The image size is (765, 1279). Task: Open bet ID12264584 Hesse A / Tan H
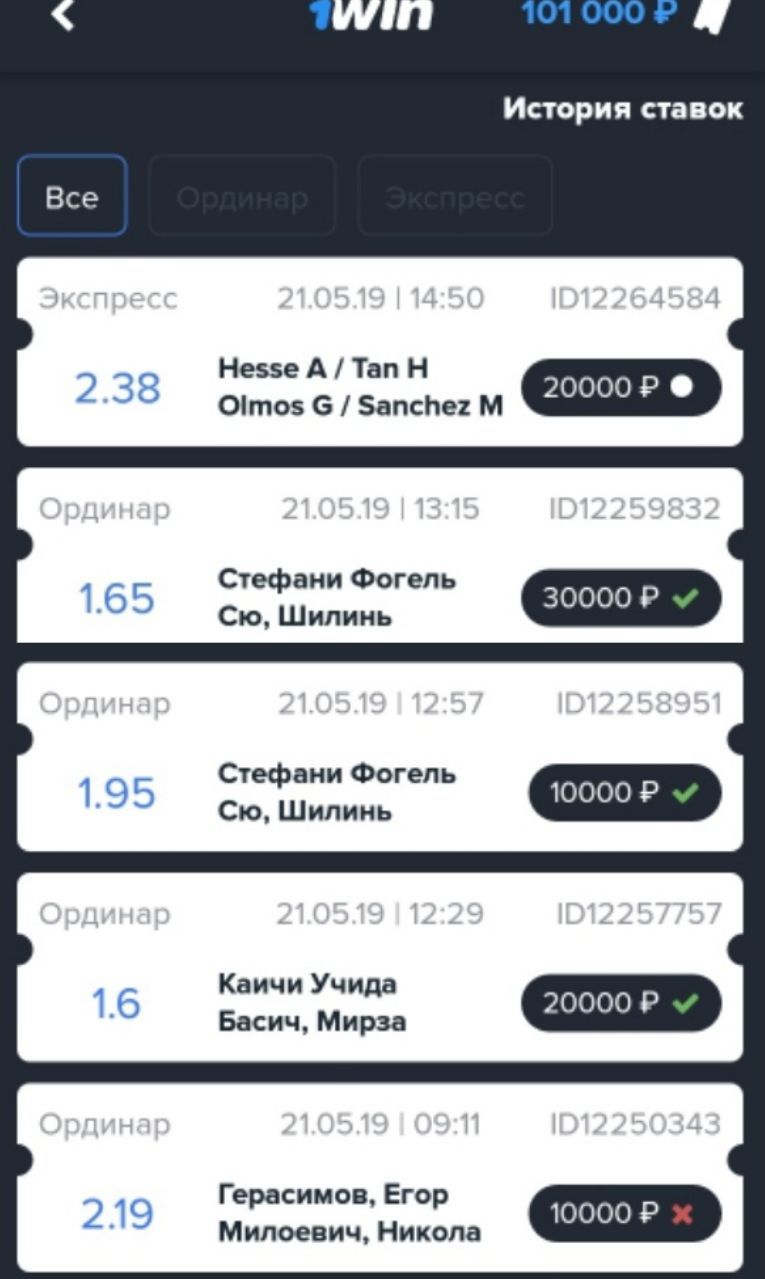[380, 352]
